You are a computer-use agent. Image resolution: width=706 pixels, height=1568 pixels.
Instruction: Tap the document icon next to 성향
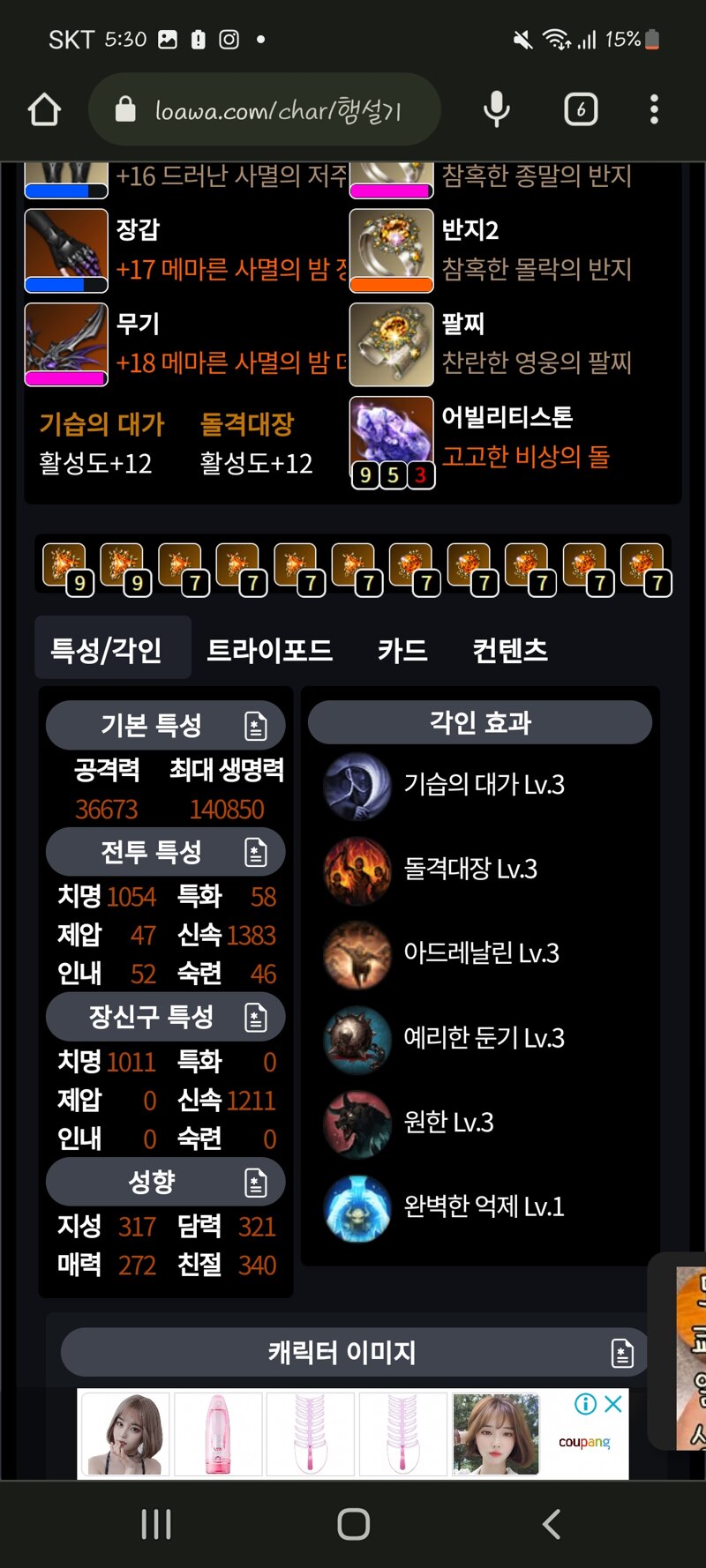coord(256,1183)
